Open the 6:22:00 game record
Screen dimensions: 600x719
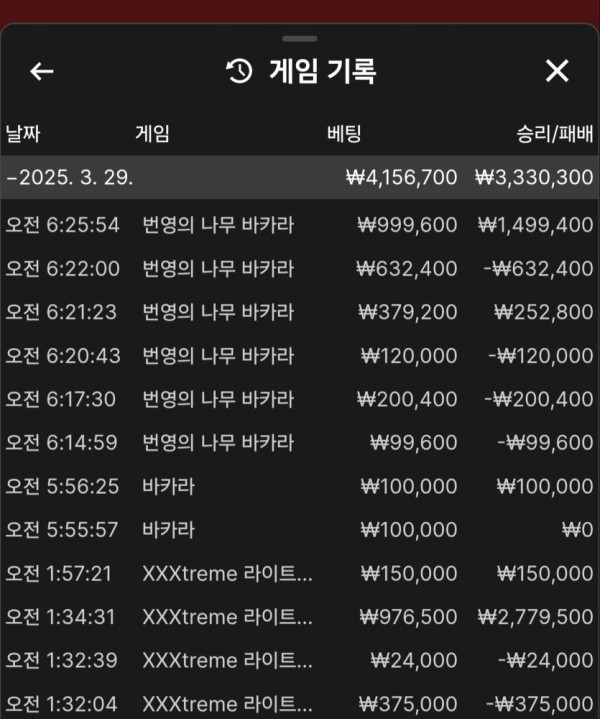[x=299, y=269]
